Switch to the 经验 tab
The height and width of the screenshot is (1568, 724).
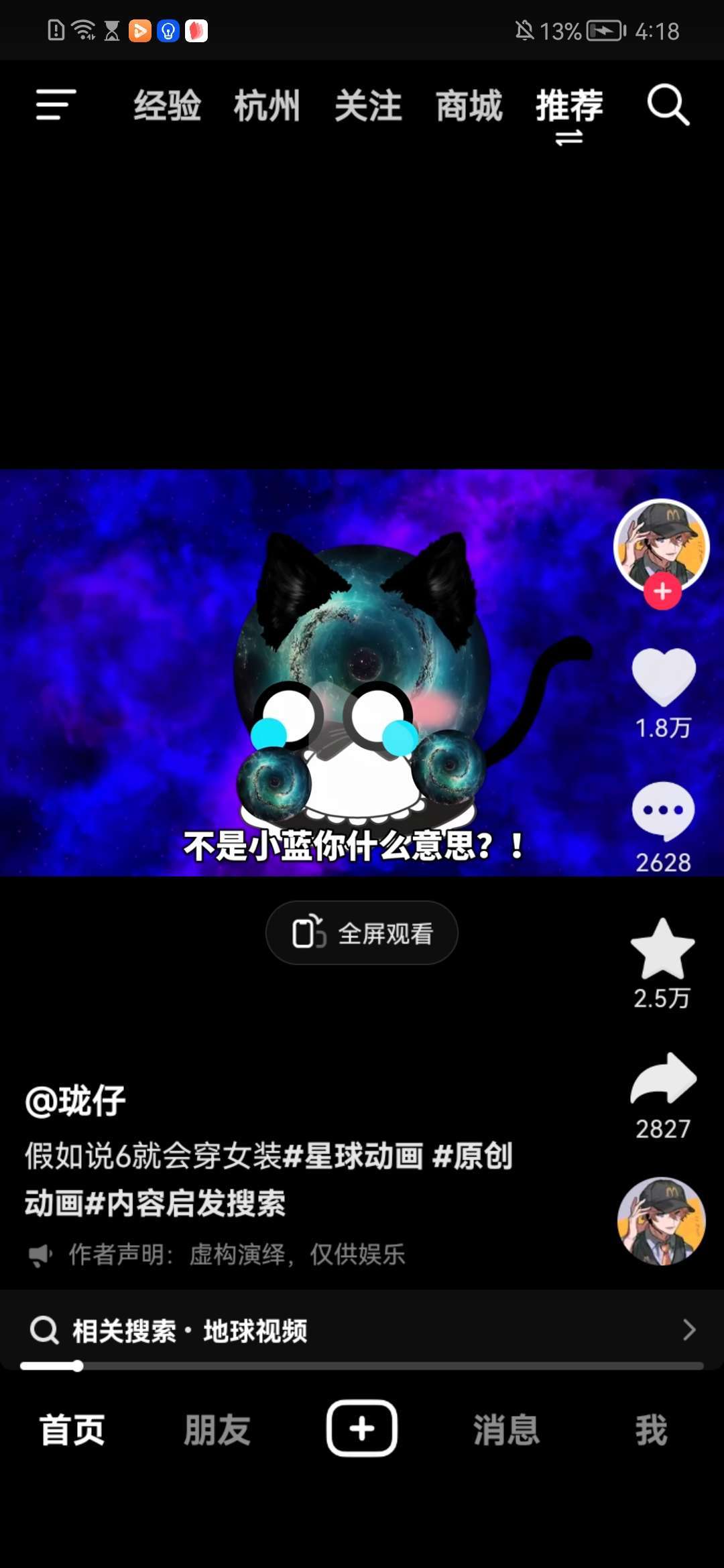coord(167,106)
